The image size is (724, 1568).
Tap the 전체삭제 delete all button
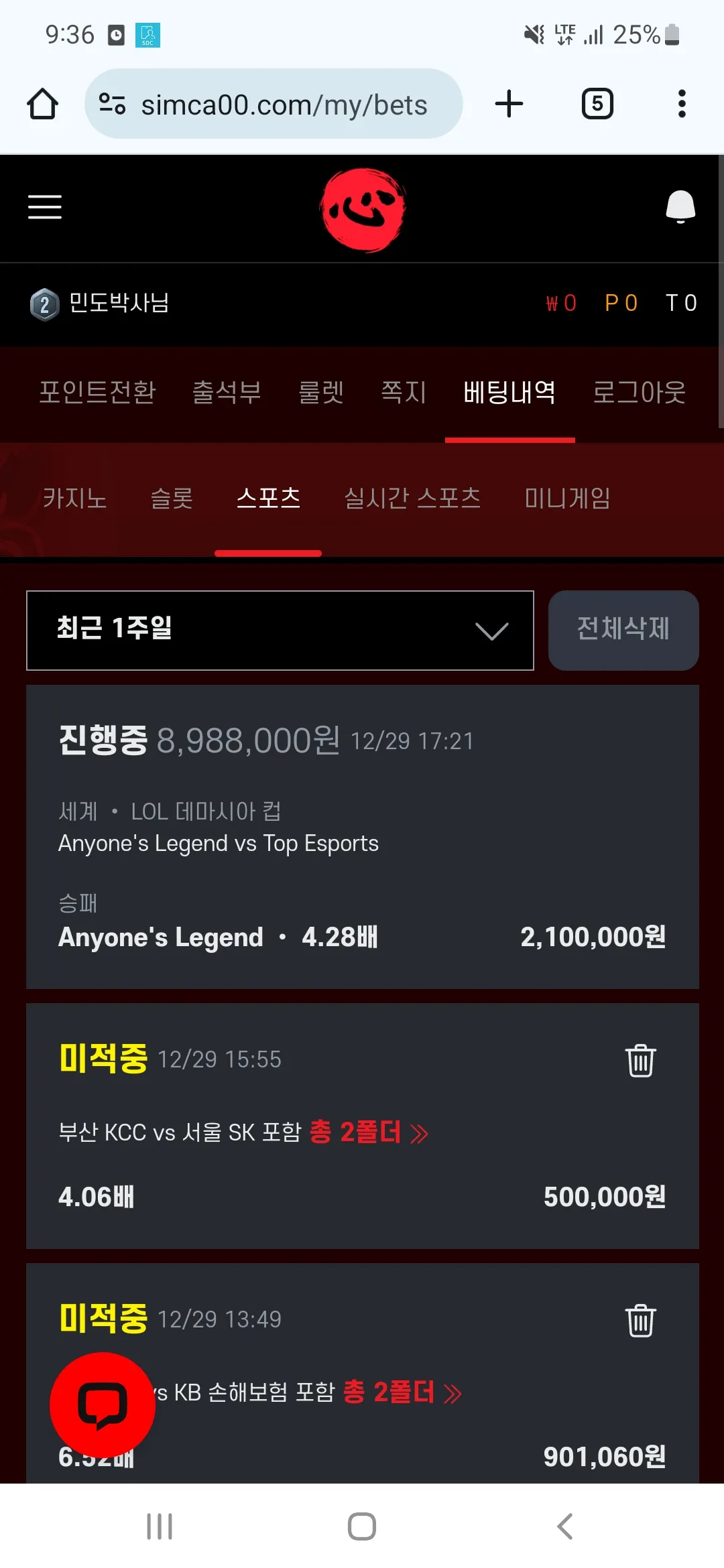pyautogui.click(x=623, y=630)
